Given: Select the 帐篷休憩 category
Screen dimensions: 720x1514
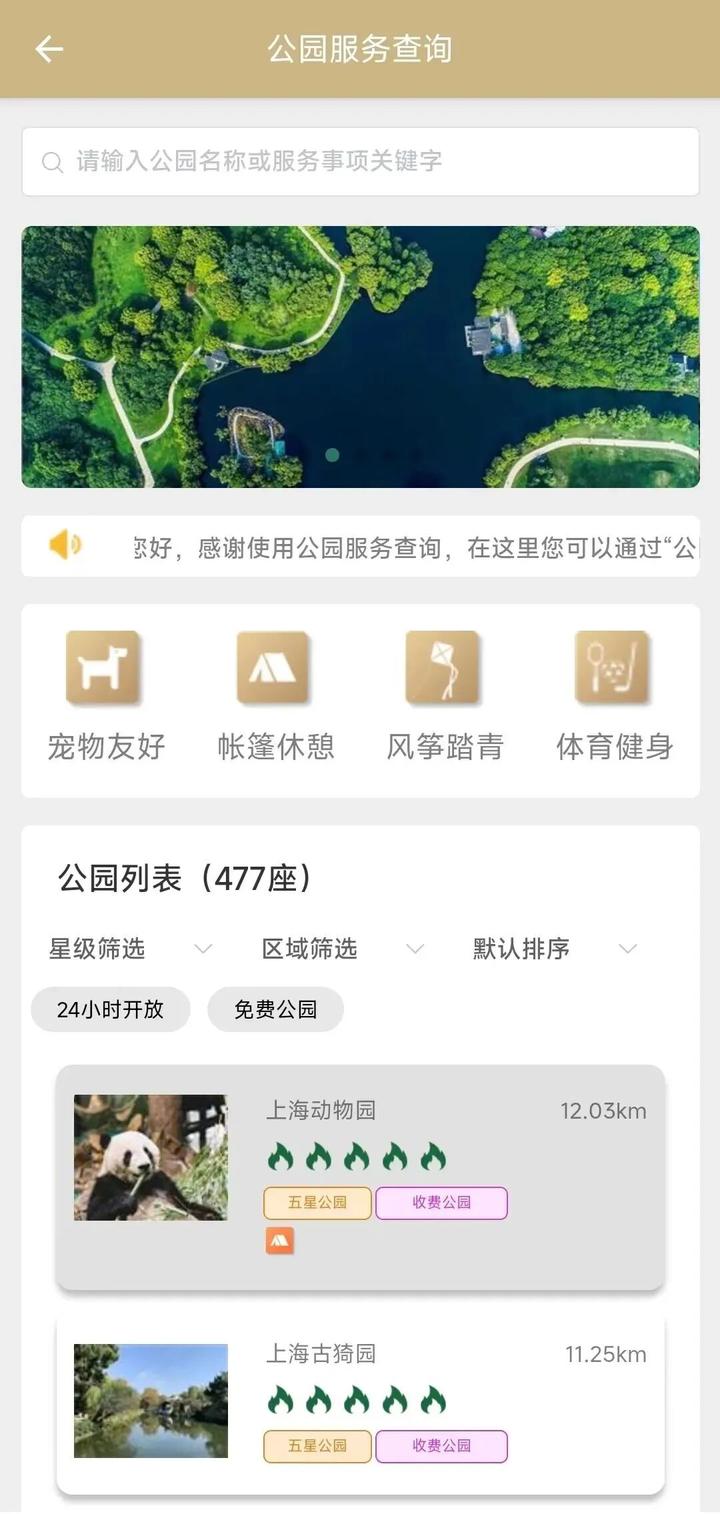Looking at the screenshot, I should pos(275,697).
